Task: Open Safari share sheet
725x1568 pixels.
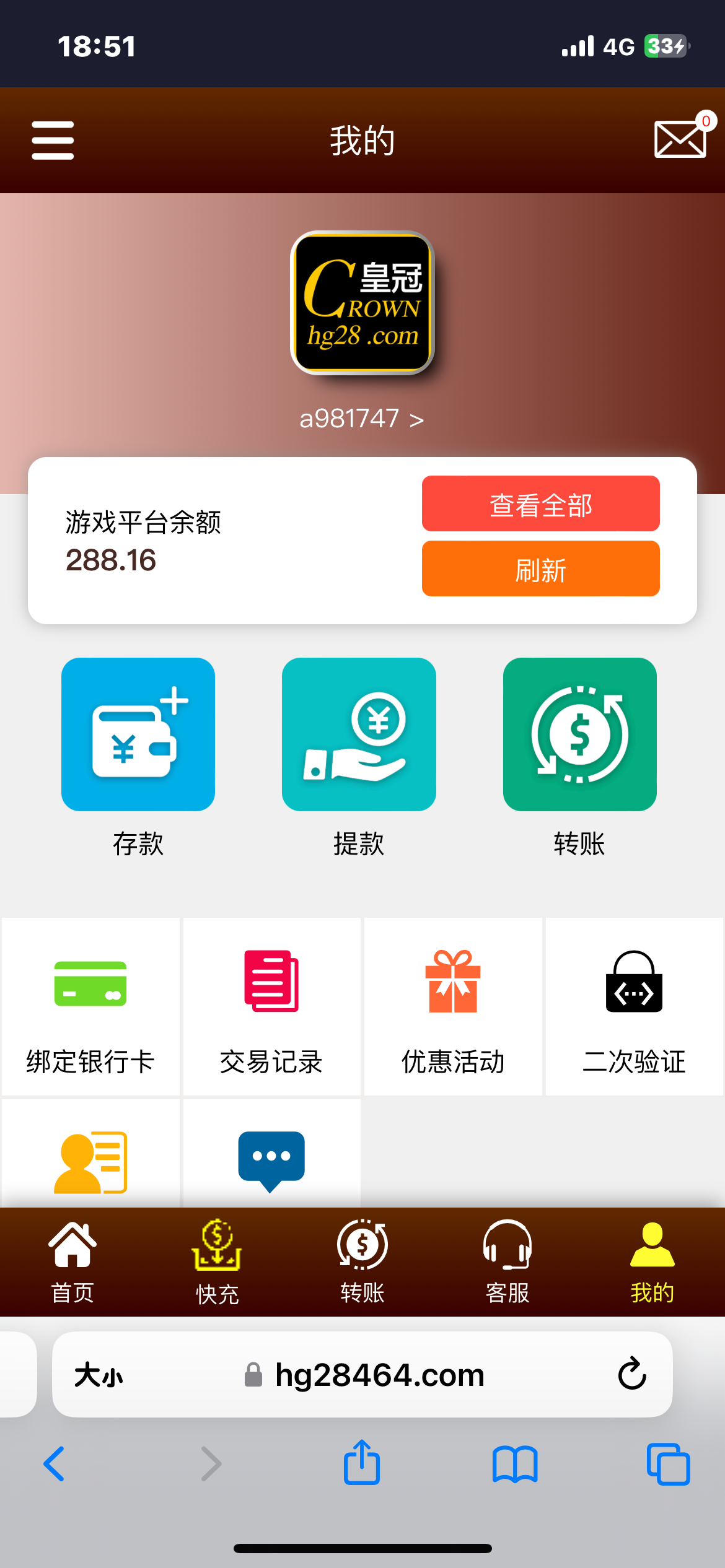Action: click(x=362, y=1463)
